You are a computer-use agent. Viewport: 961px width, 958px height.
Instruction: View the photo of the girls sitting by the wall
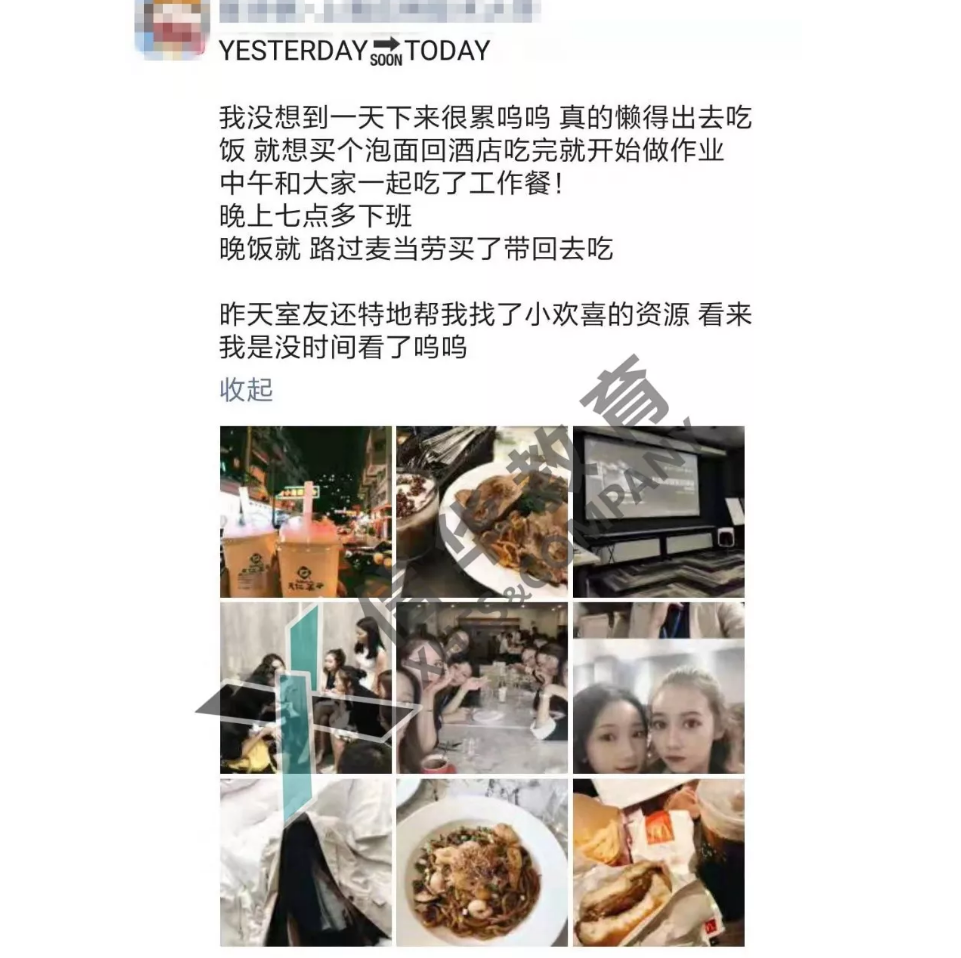(305, 687)
